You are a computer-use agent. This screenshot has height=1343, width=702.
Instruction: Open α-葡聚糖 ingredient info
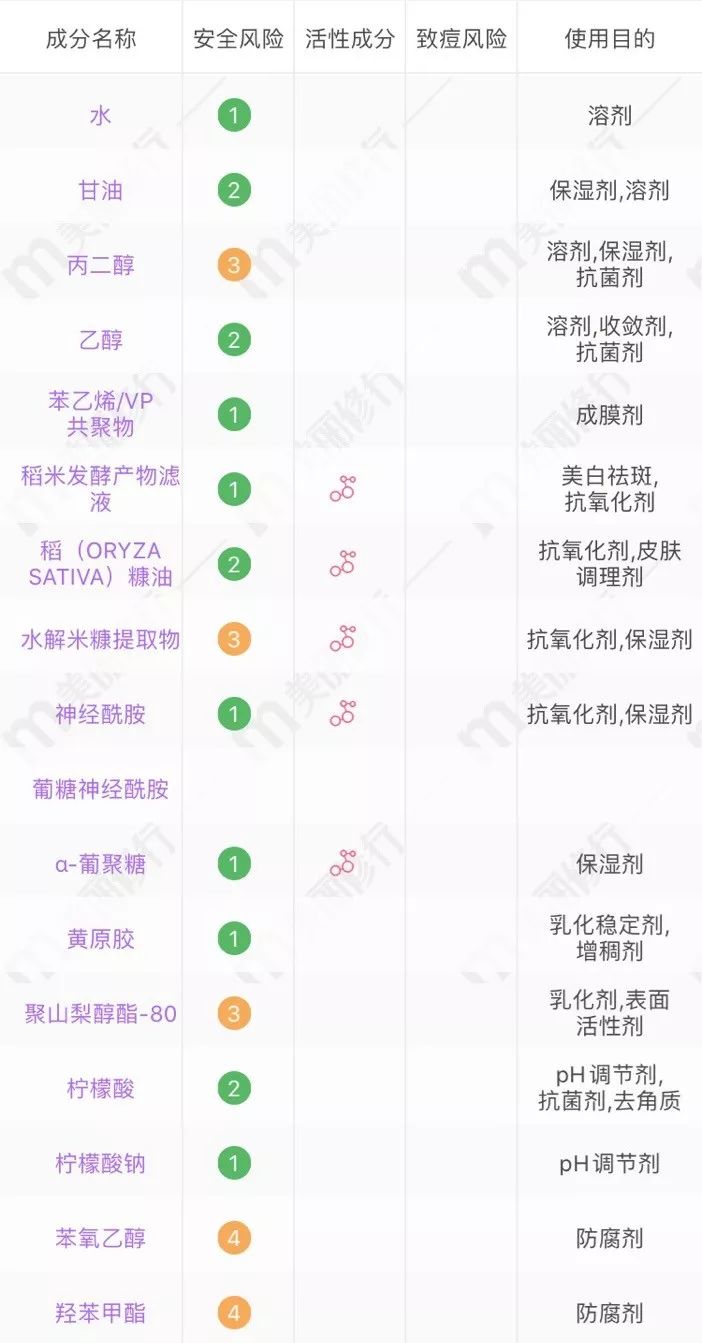click(100, 864)
